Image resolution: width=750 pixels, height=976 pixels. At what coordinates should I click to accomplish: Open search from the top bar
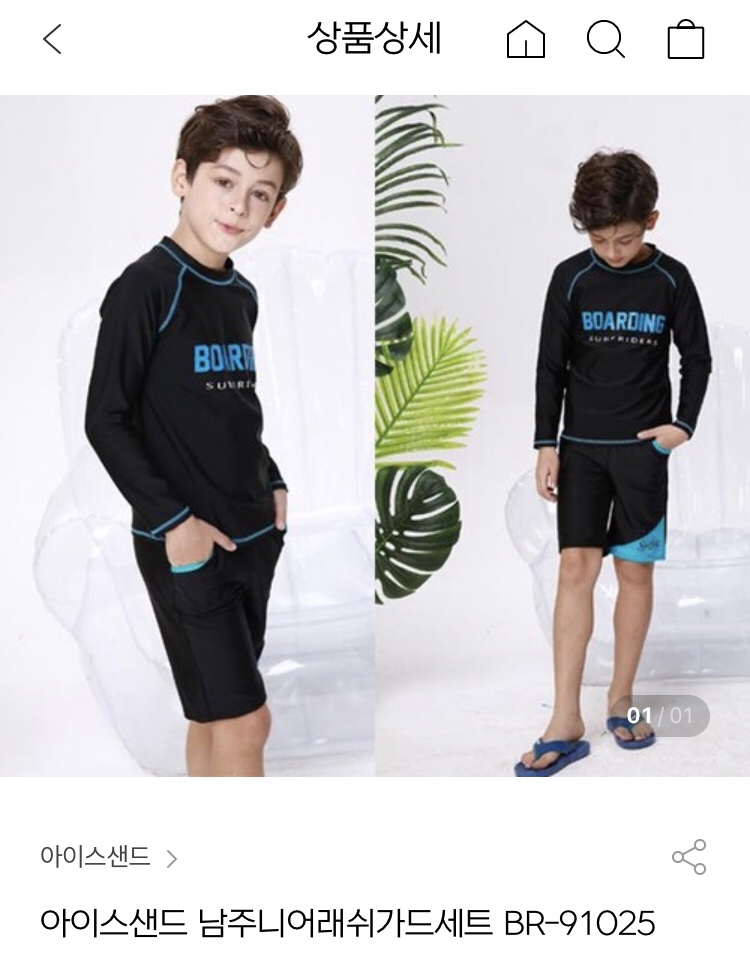[x=605, y=40]
